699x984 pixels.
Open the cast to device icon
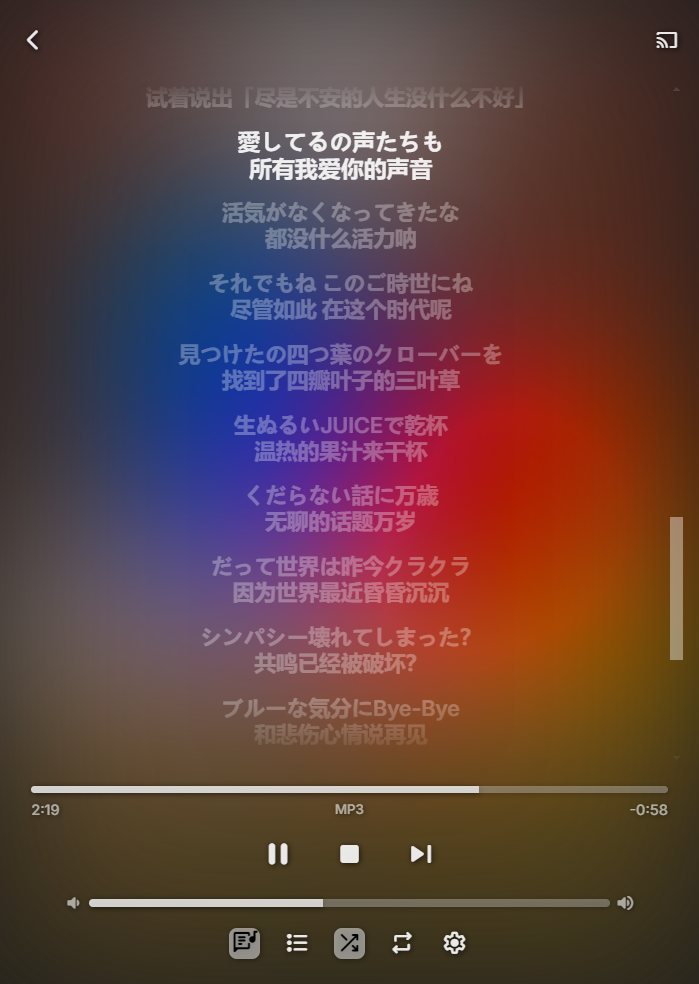(x=666, y=40)
